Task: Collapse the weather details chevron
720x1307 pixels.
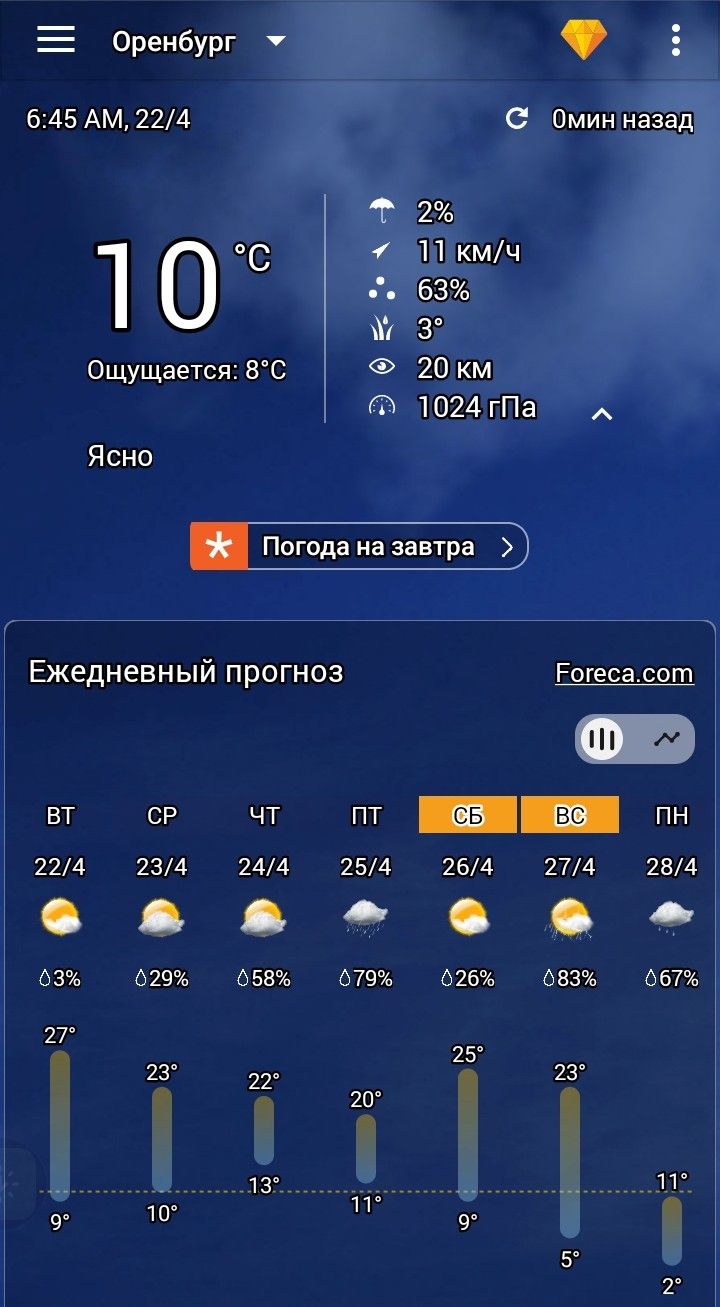Action: point(601,413)
